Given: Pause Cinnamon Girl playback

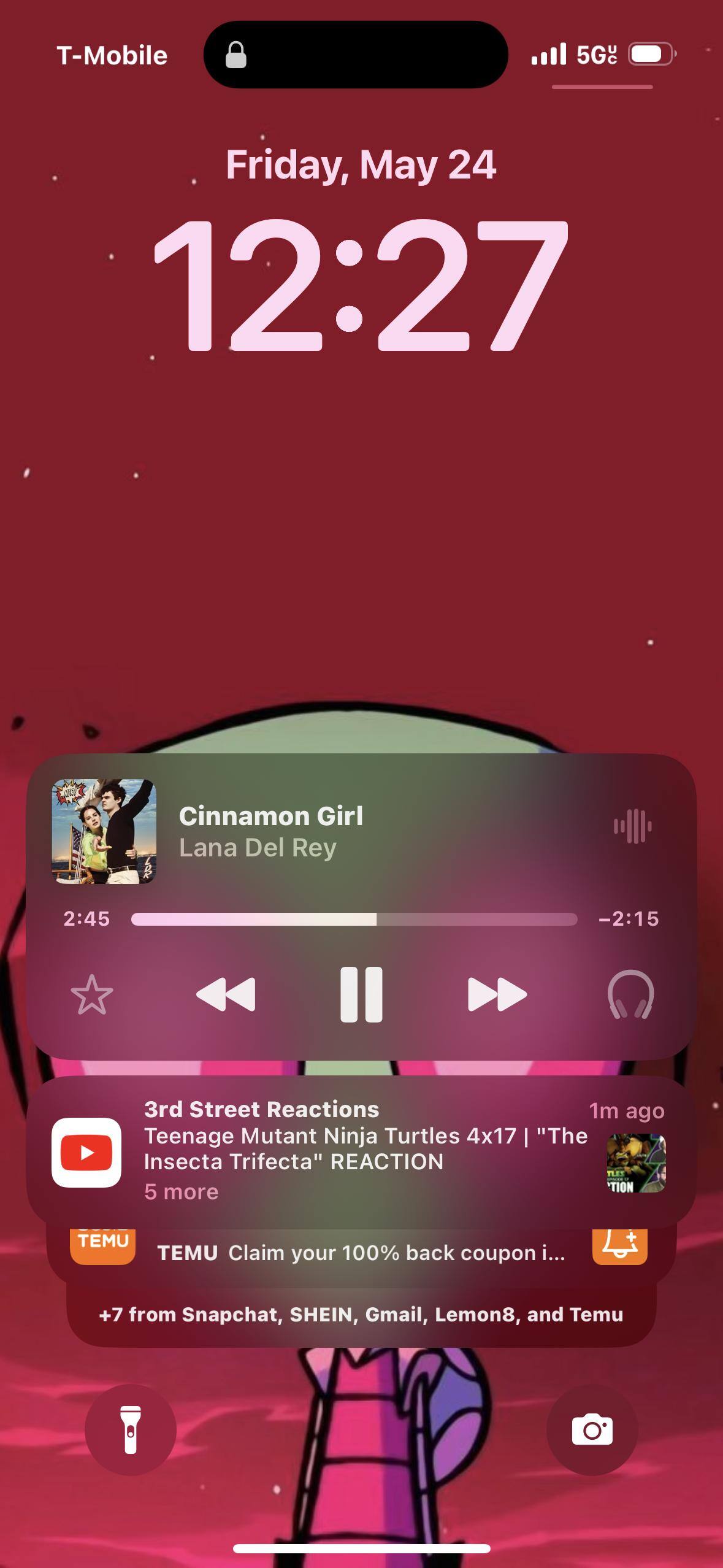Looking at the screenshot, I should coord(361,994).
